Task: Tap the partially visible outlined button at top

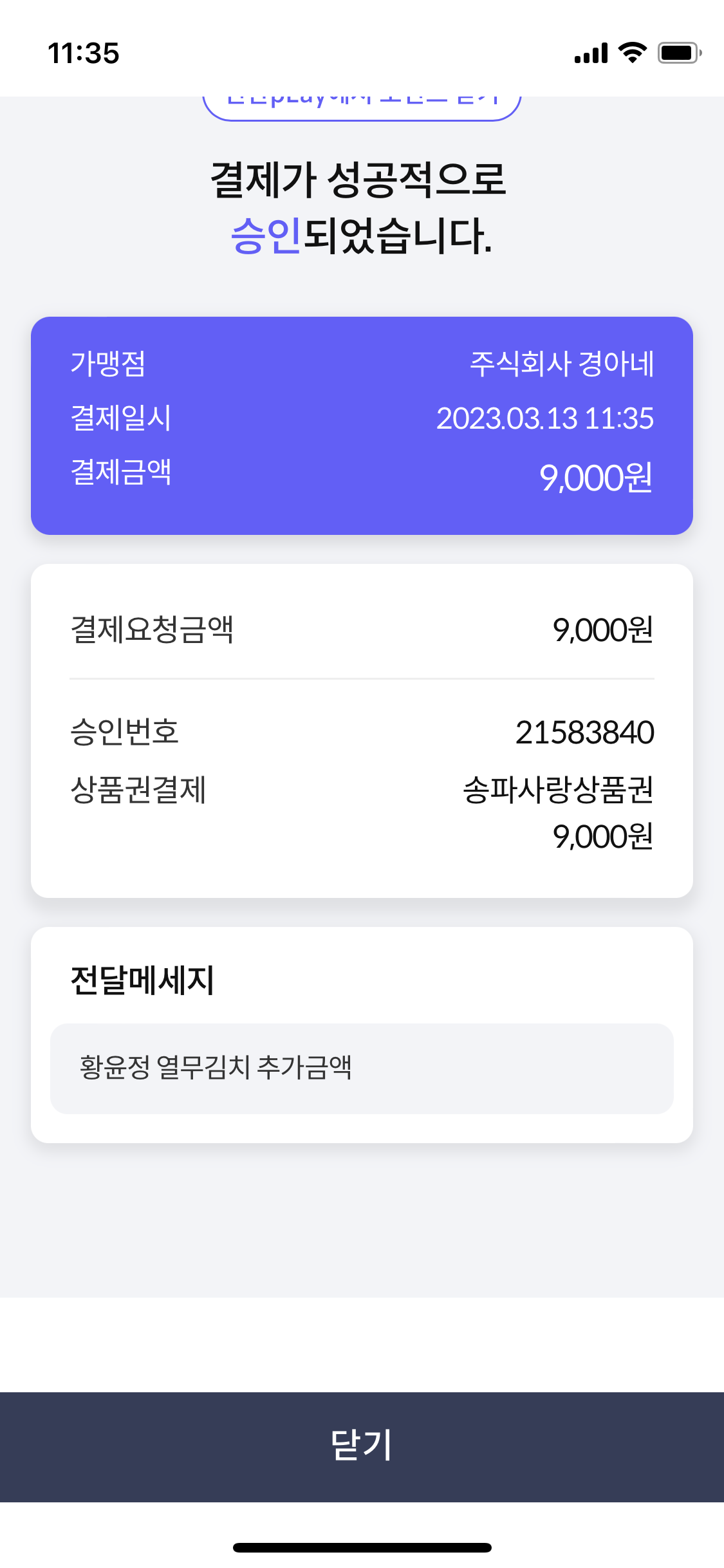Action: tap(362, 108)
